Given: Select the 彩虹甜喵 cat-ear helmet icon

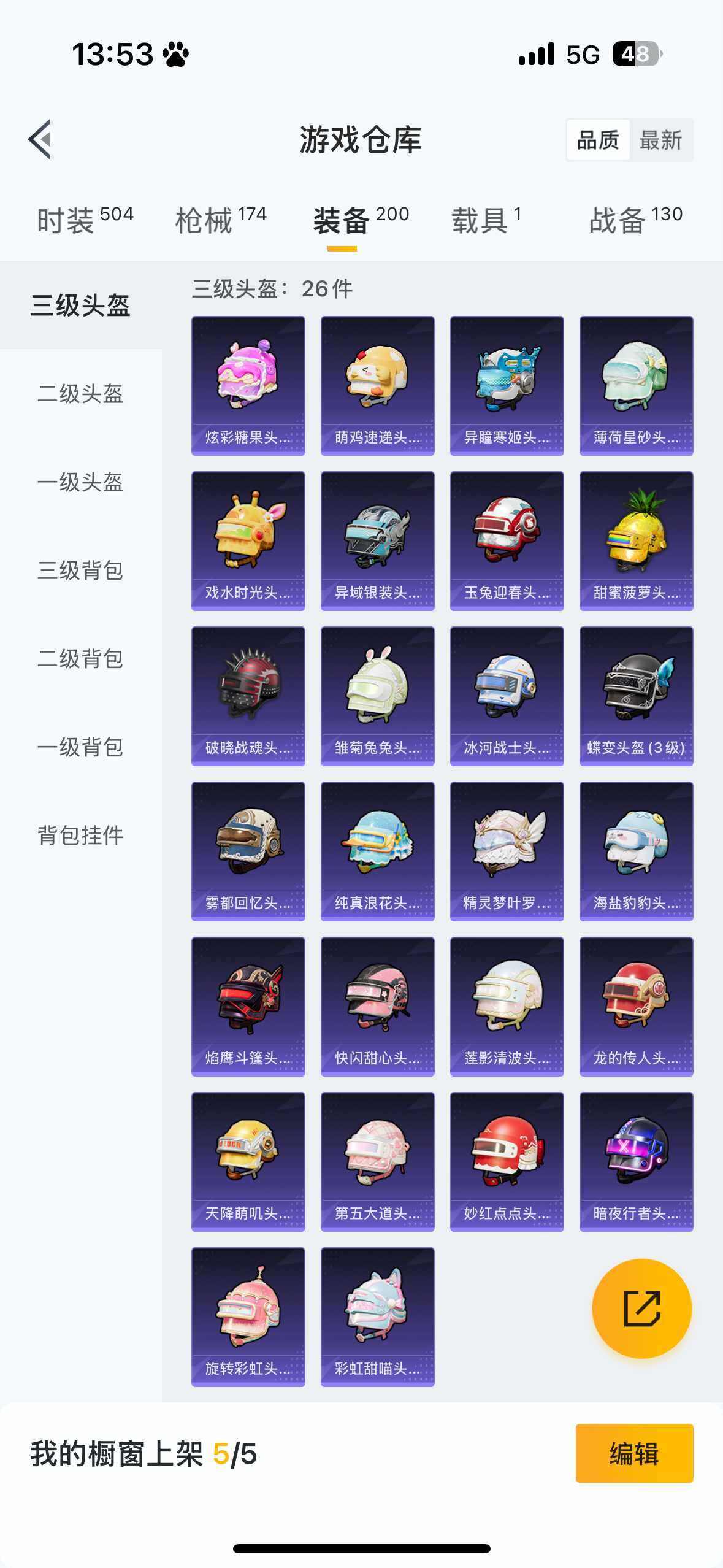Looking at the screenshot, I should (x=377, y=1320).
